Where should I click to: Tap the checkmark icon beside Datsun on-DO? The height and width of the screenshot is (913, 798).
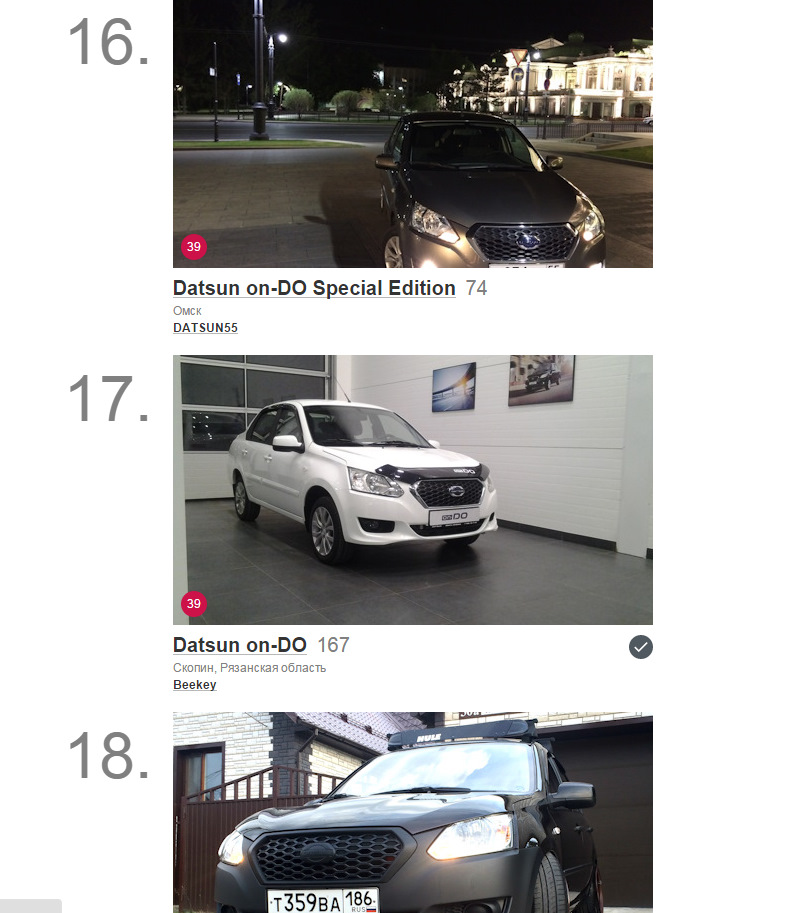click(x=641, y=647)
